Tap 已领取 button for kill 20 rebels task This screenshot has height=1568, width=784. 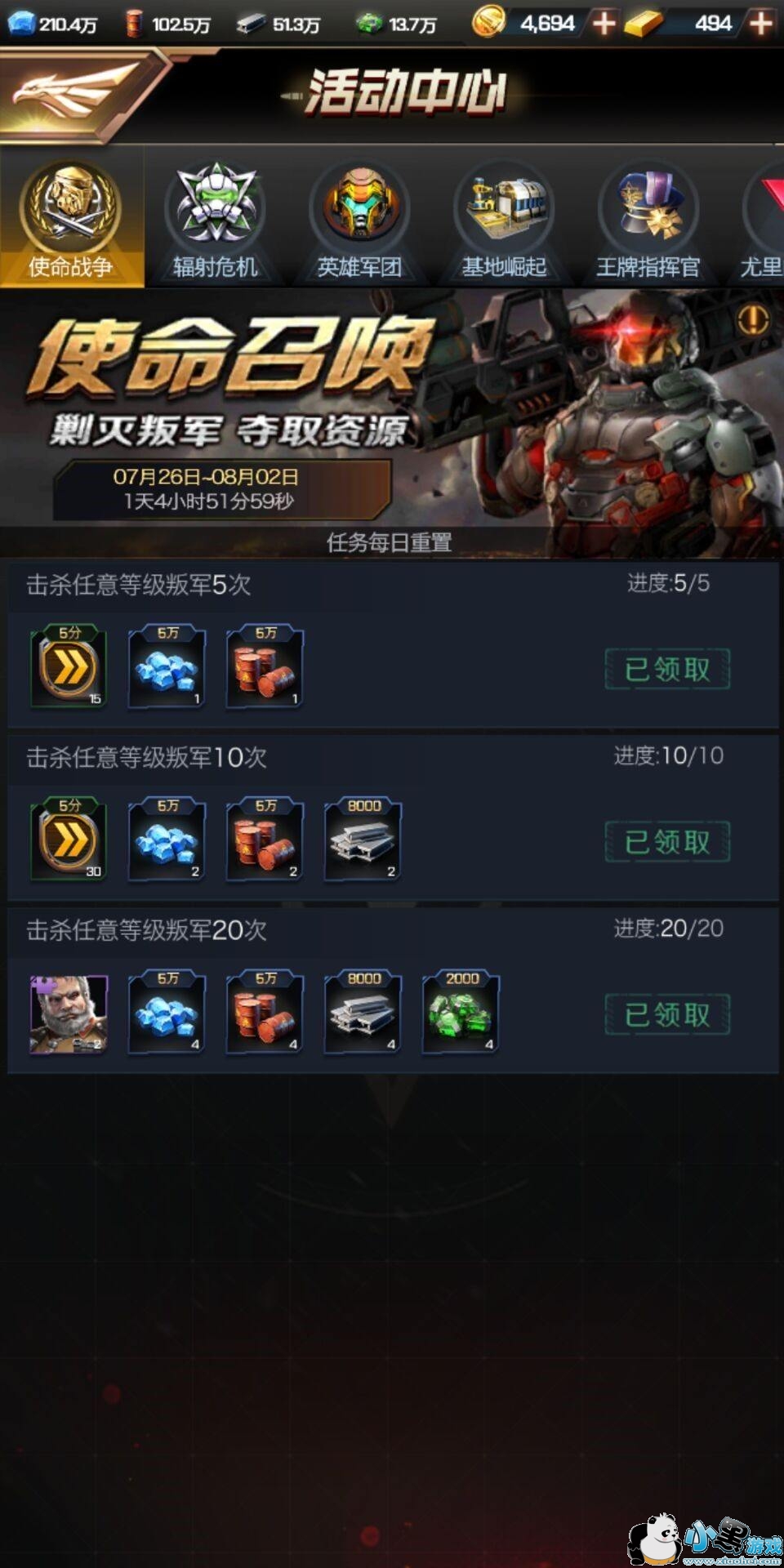tap(666, 1015)
